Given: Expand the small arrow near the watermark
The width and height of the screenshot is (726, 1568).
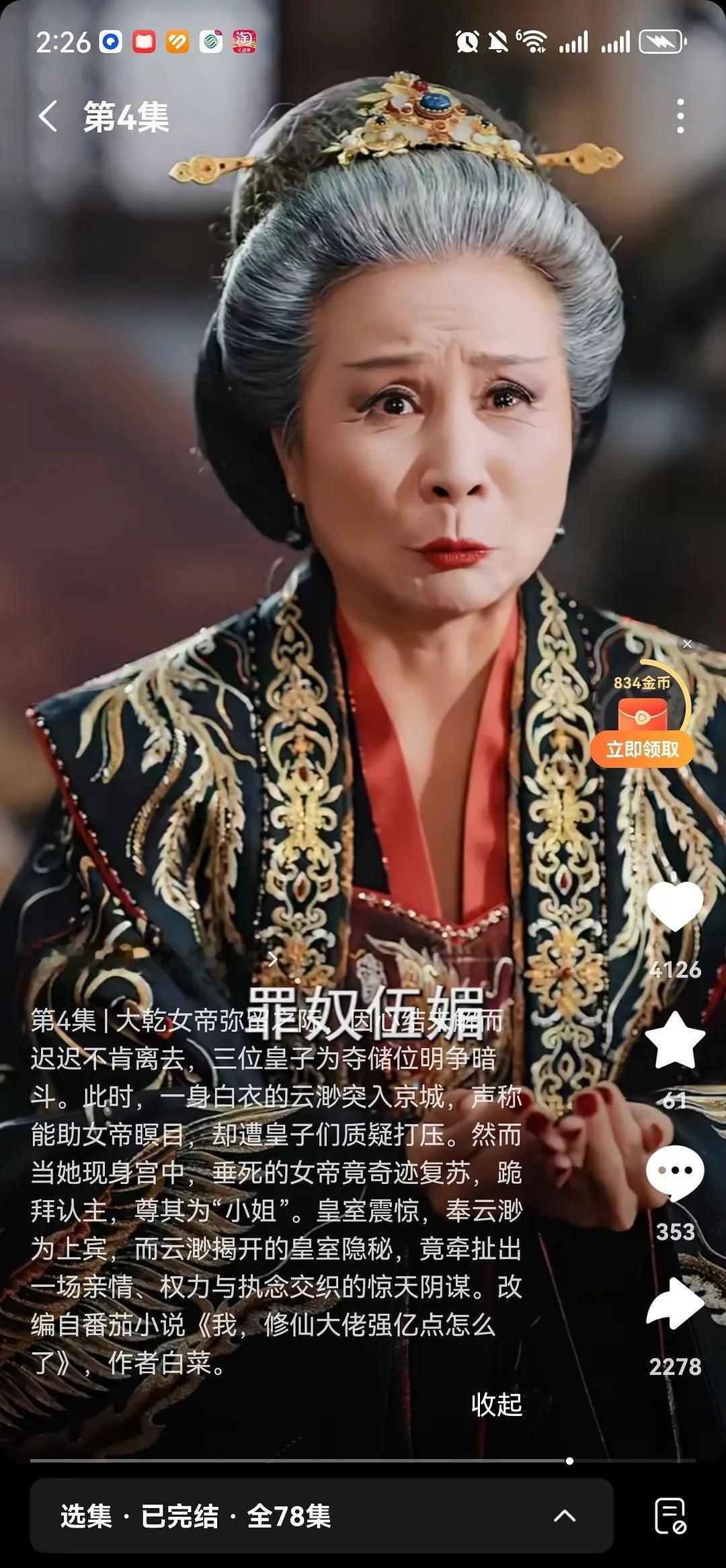Looking at the screenshot, I should (274, 961).
